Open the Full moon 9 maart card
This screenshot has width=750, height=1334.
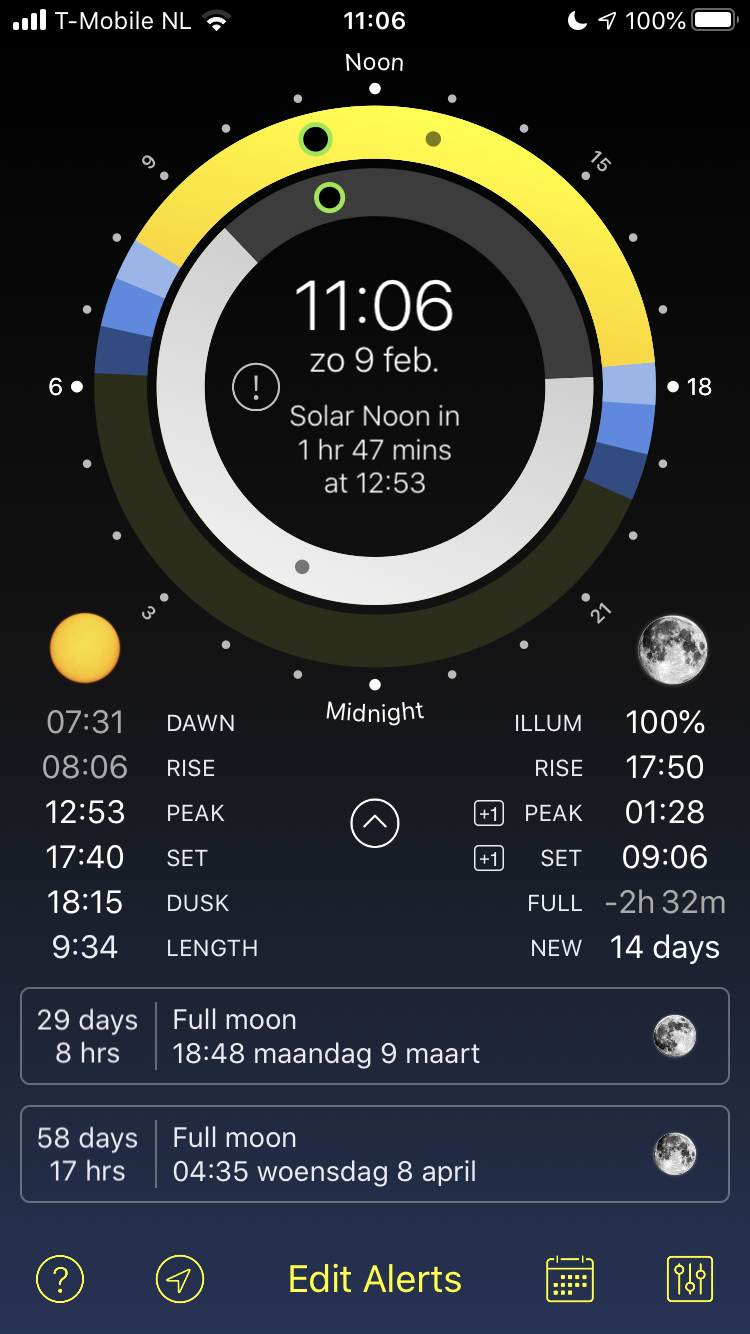point(375,1036)
